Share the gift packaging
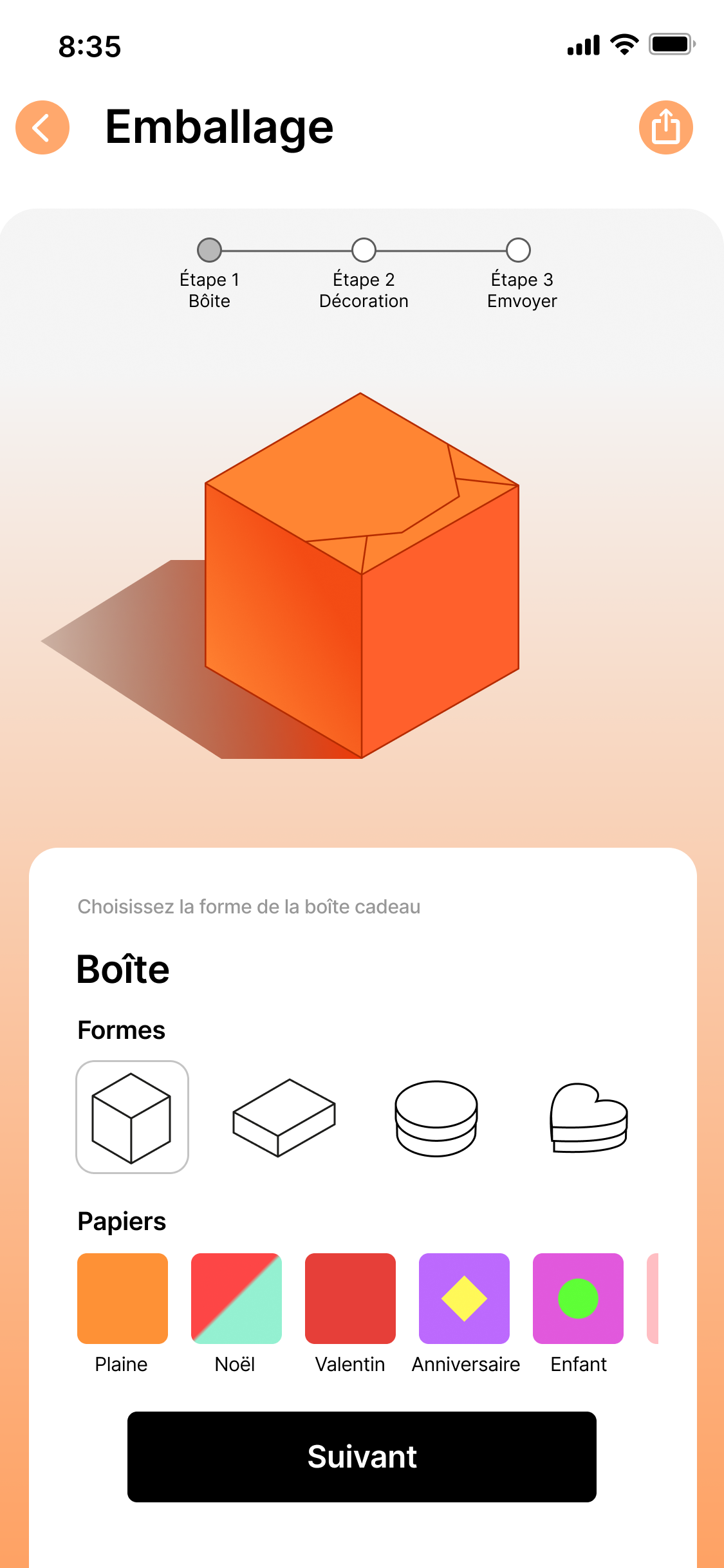 (665, 127)
